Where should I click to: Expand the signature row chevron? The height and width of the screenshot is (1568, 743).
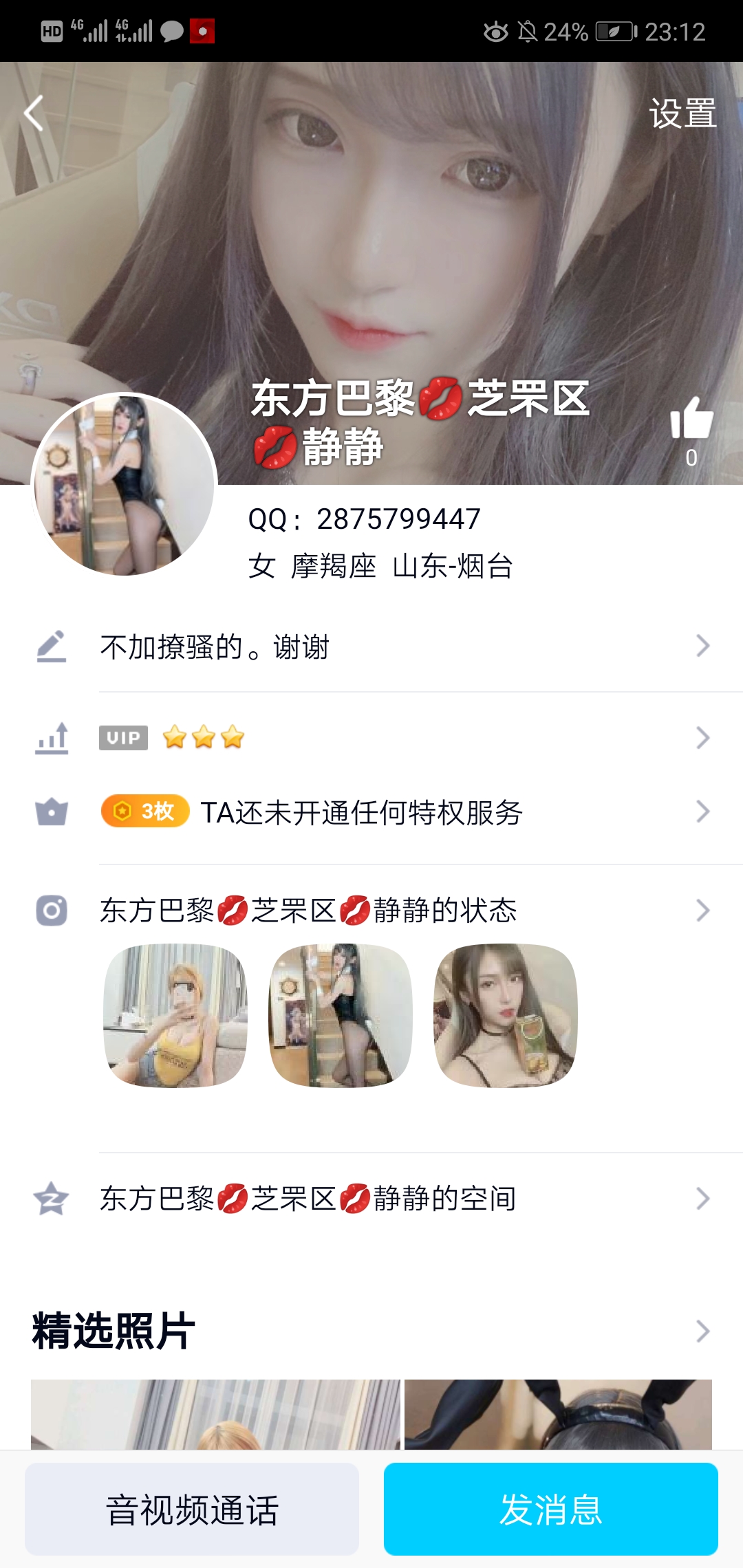tap(702, 645)
